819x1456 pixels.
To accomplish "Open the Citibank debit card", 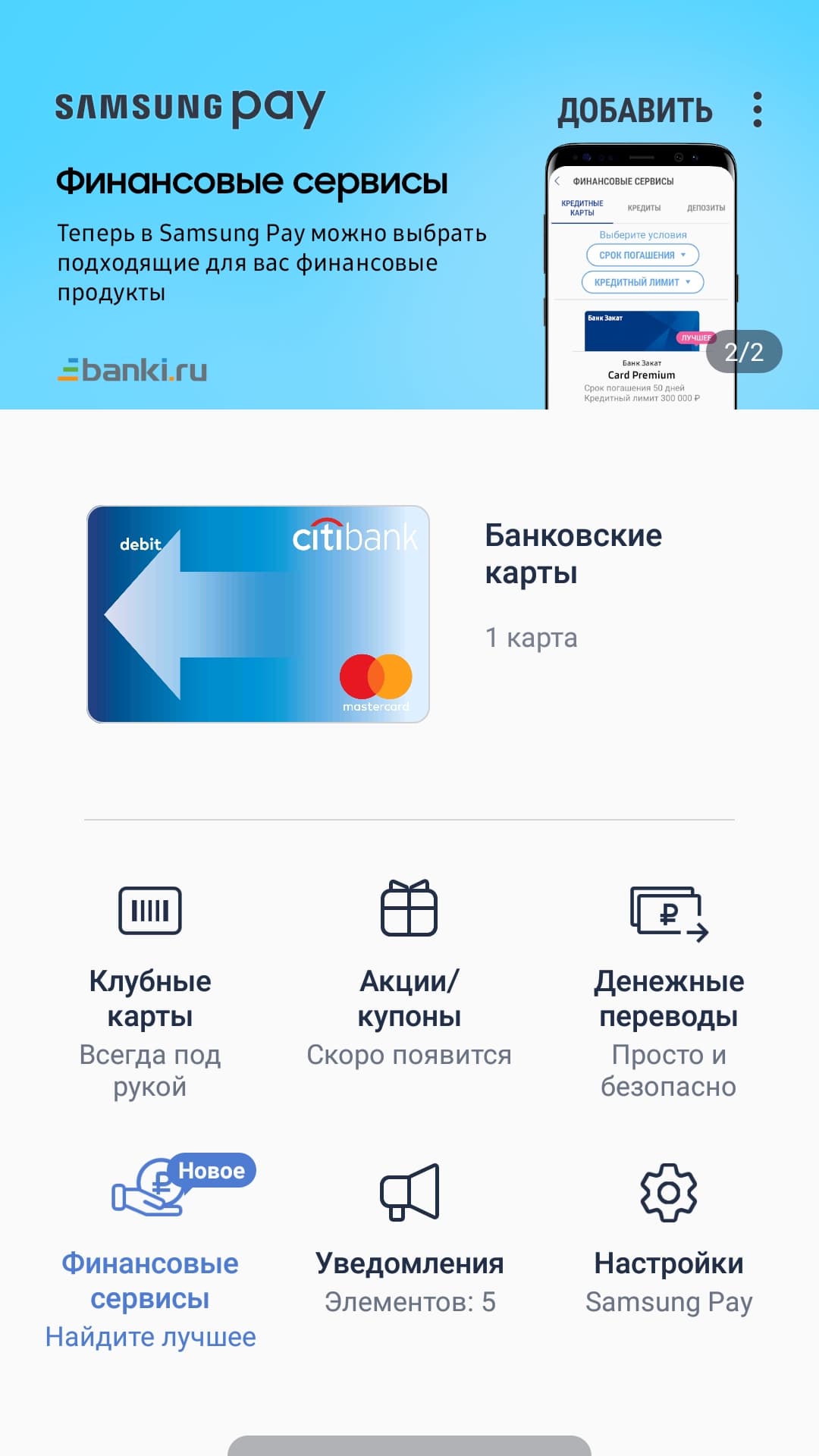I will point(258,614).
